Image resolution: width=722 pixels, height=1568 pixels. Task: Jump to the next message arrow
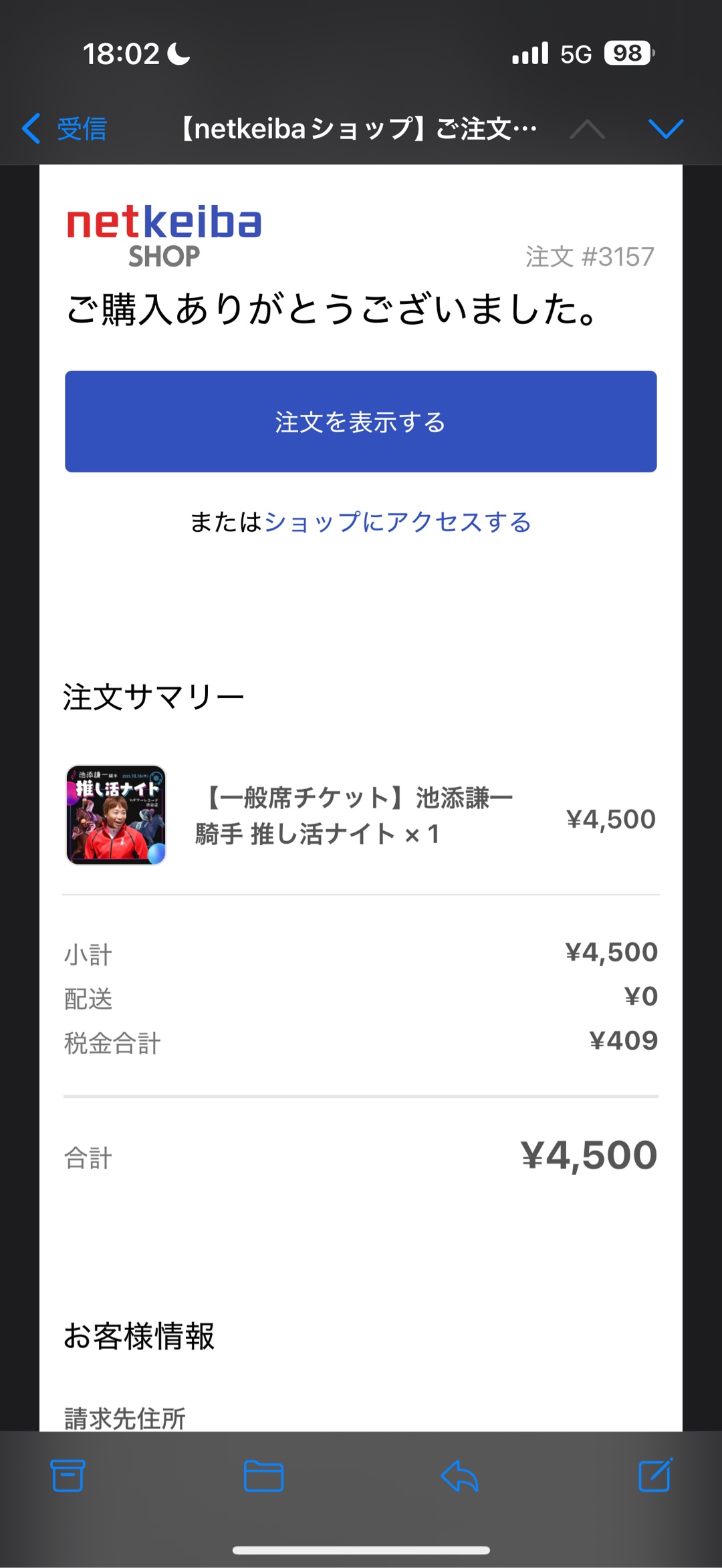(x=666, y=128)
